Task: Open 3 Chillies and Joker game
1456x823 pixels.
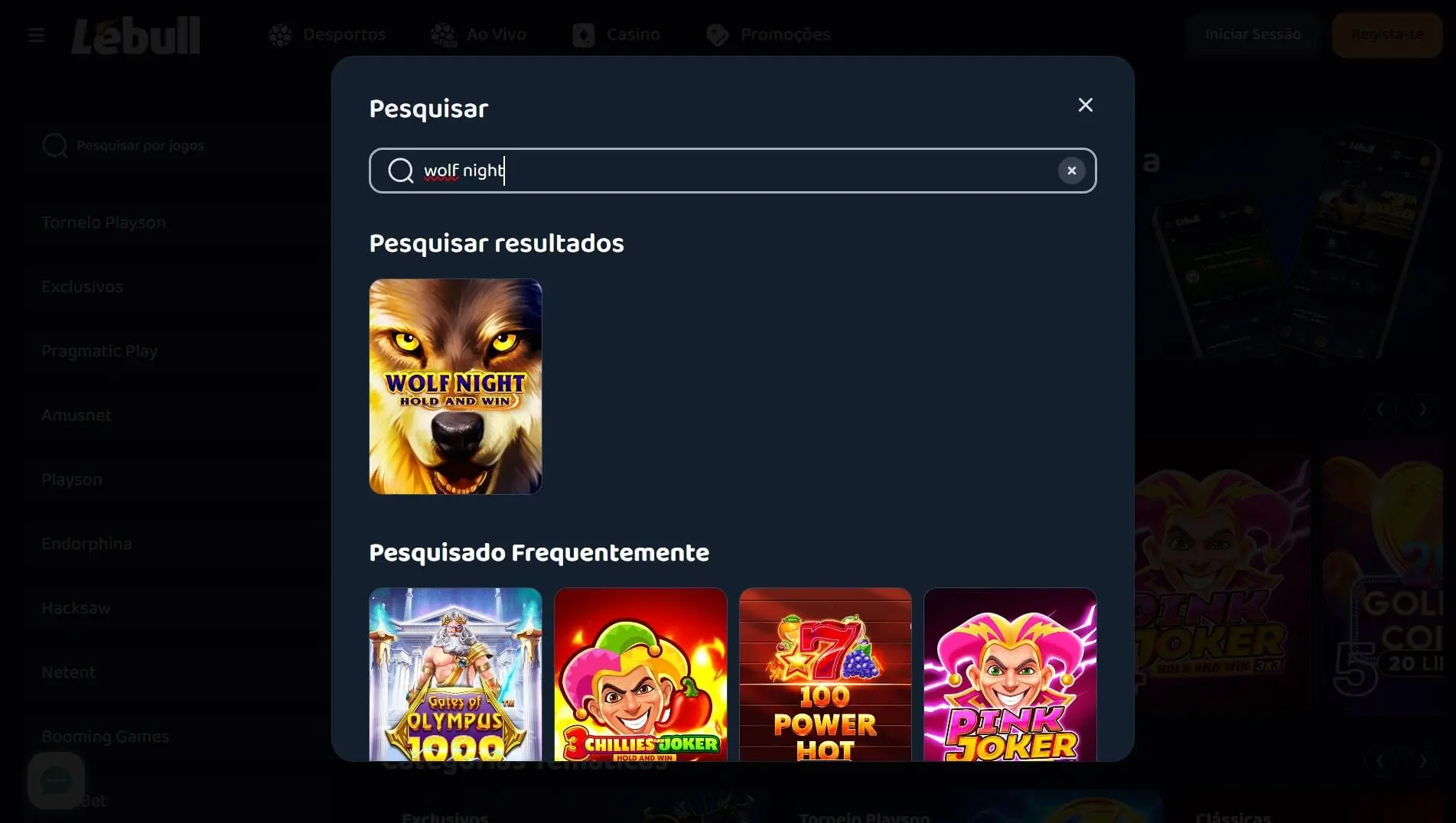Action: (x=640, y=674)
